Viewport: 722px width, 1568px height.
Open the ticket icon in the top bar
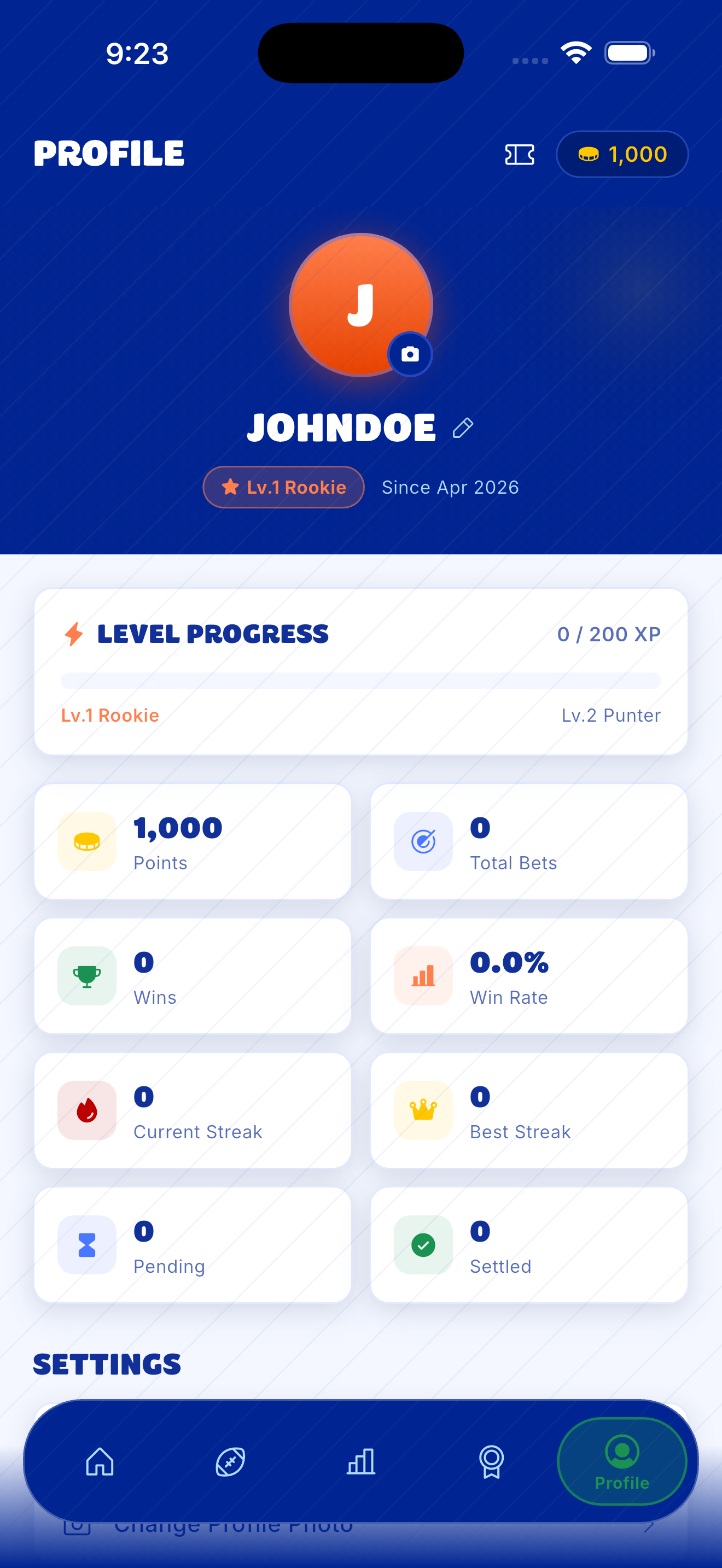521,154
